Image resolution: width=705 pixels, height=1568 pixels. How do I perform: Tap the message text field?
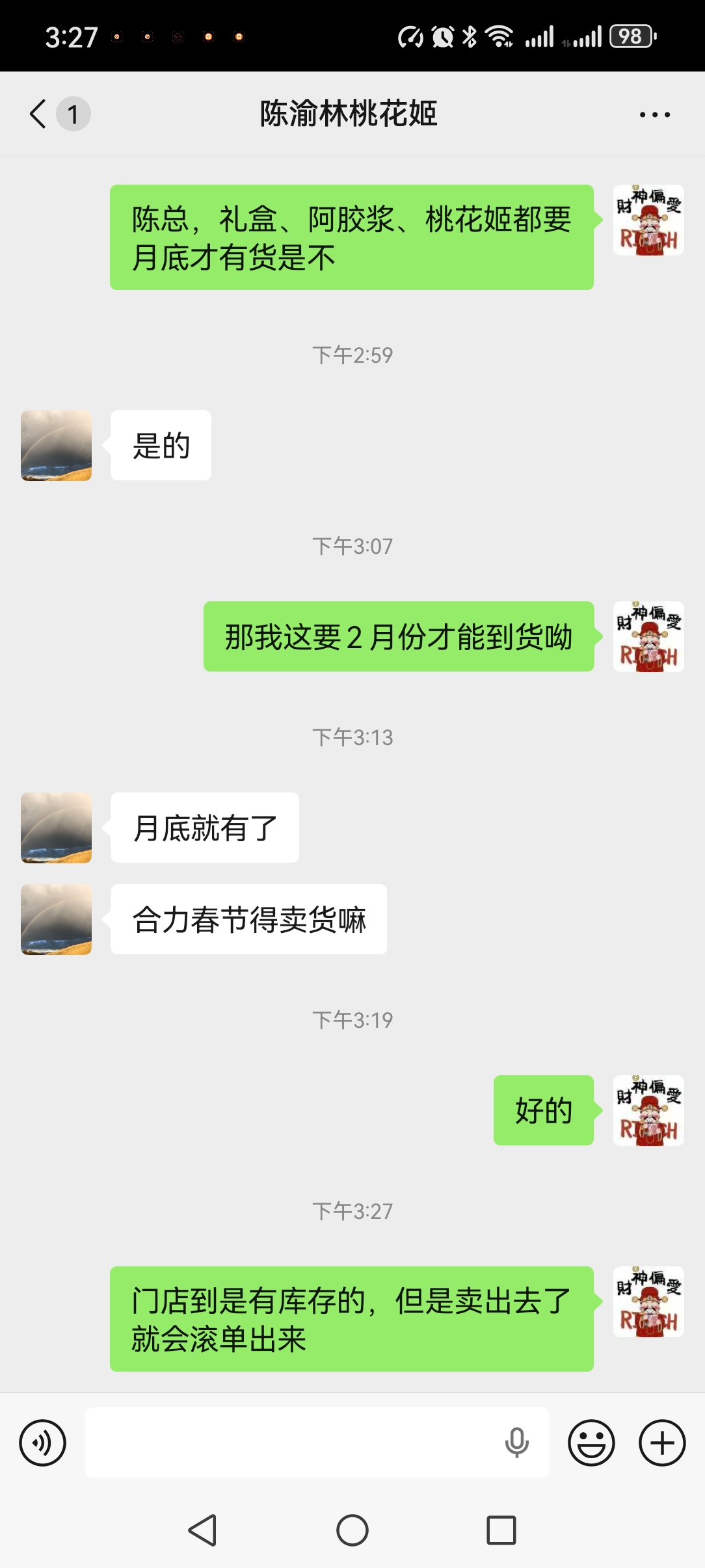point(293,1443)
